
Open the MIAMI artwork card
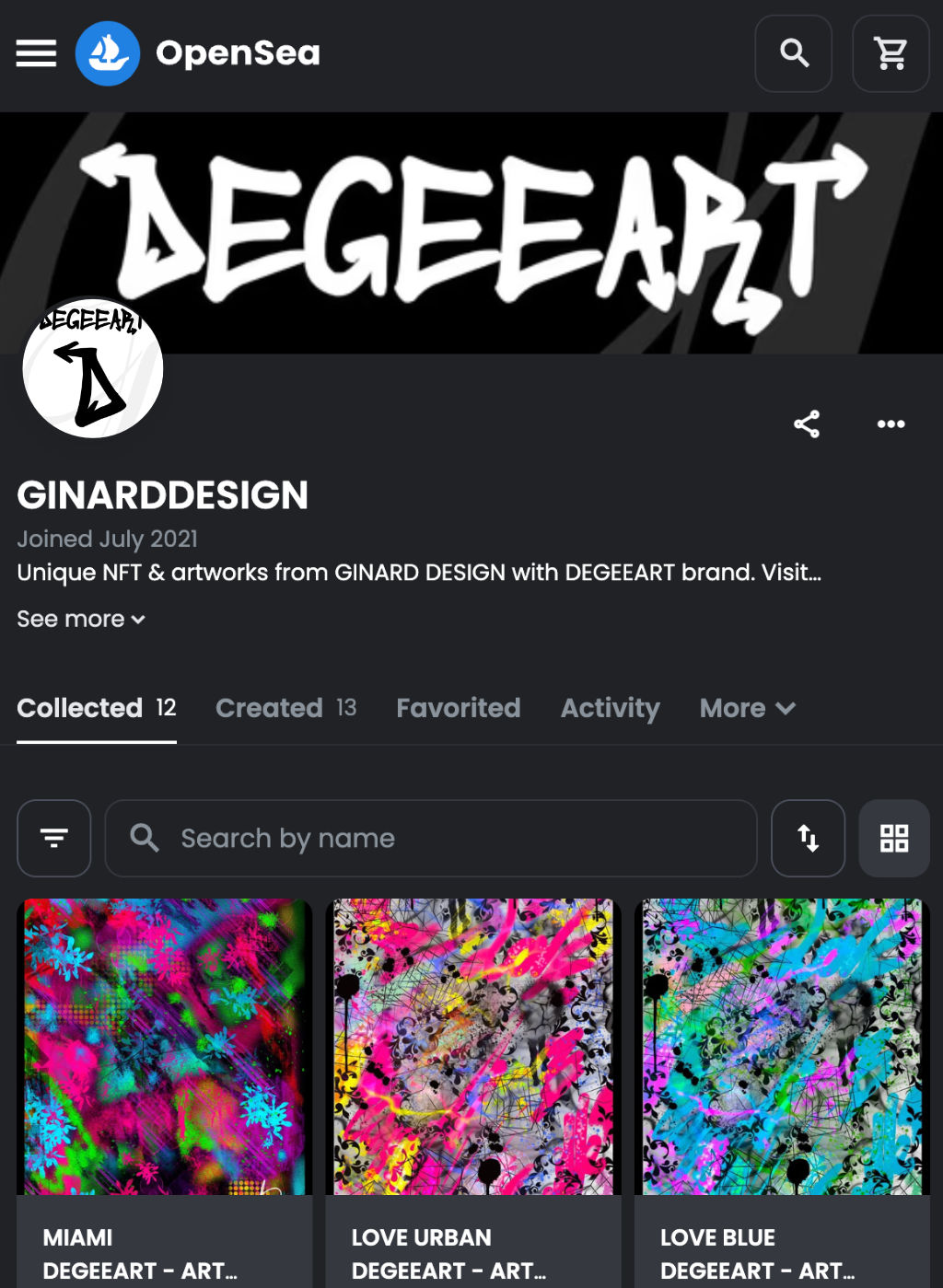[x=165, y=1050]
